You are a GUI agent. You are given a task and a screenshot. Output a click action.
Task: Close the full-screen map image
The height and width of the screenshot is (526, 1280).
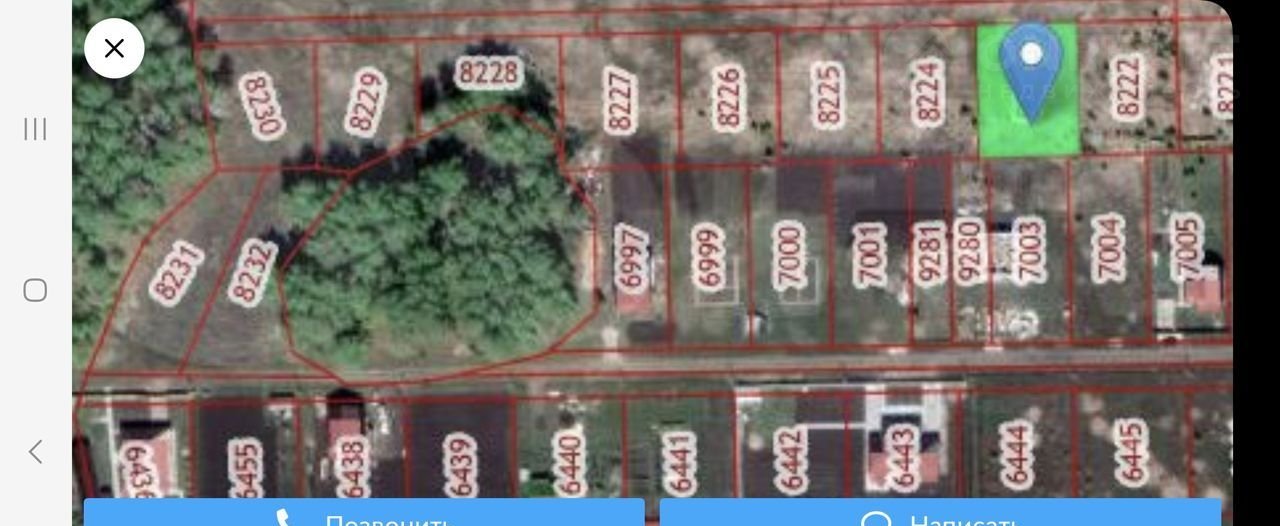coord(114,48)
